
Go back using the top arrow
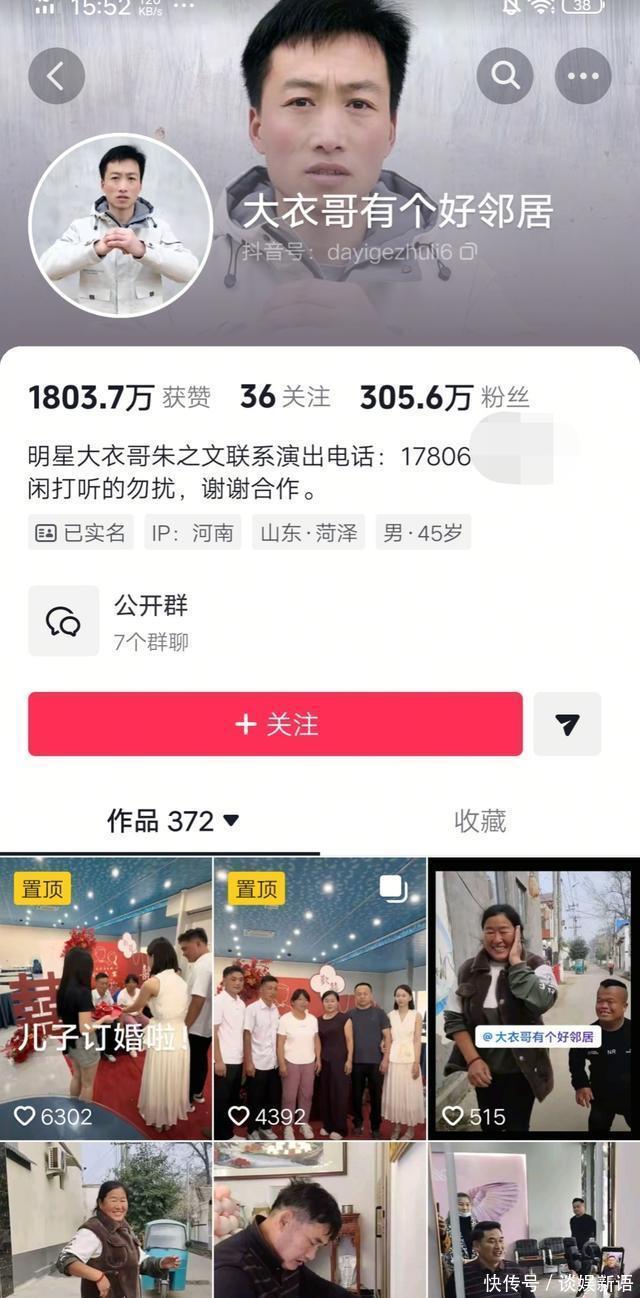tap(56, 76)
